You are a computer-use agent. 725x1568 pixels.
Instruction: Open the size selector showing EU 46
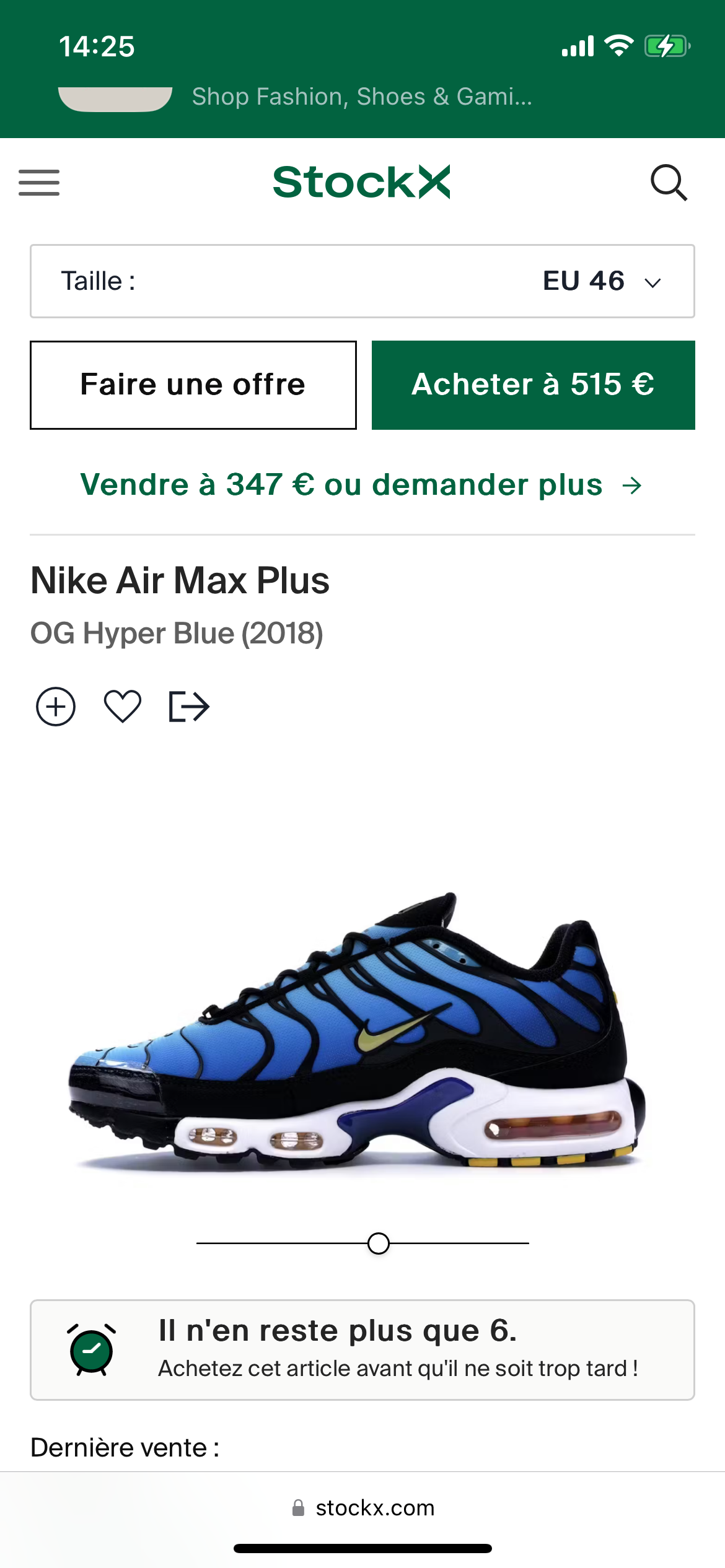(362, 281)
